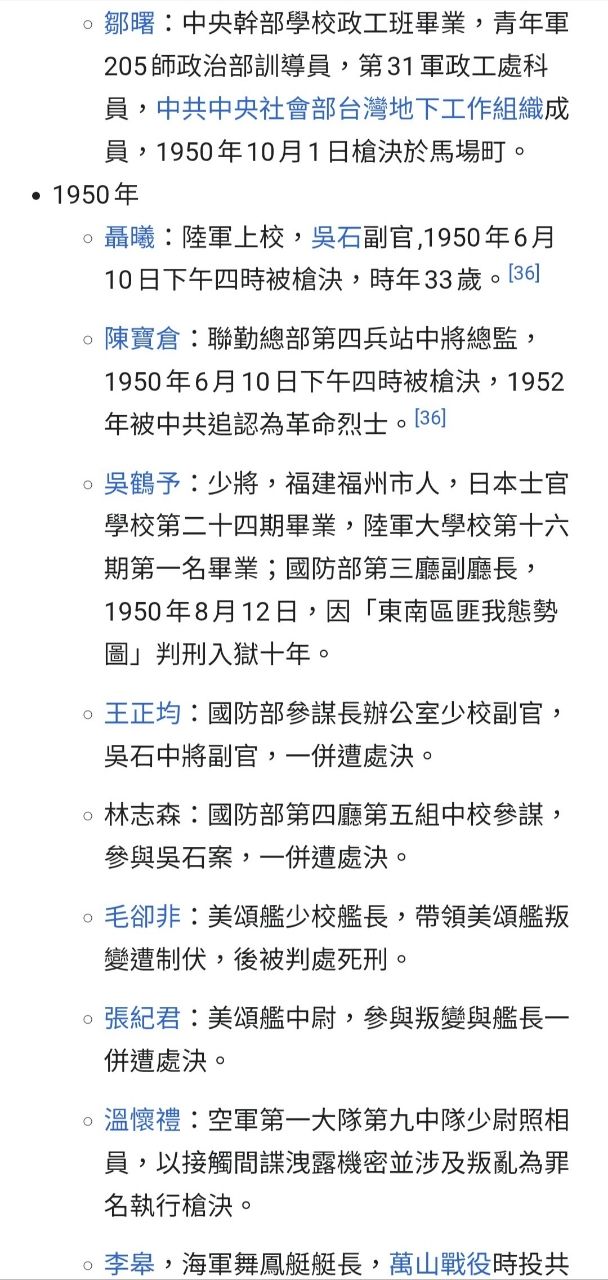Tap the 聶曦 link

[x=130, y=237]
